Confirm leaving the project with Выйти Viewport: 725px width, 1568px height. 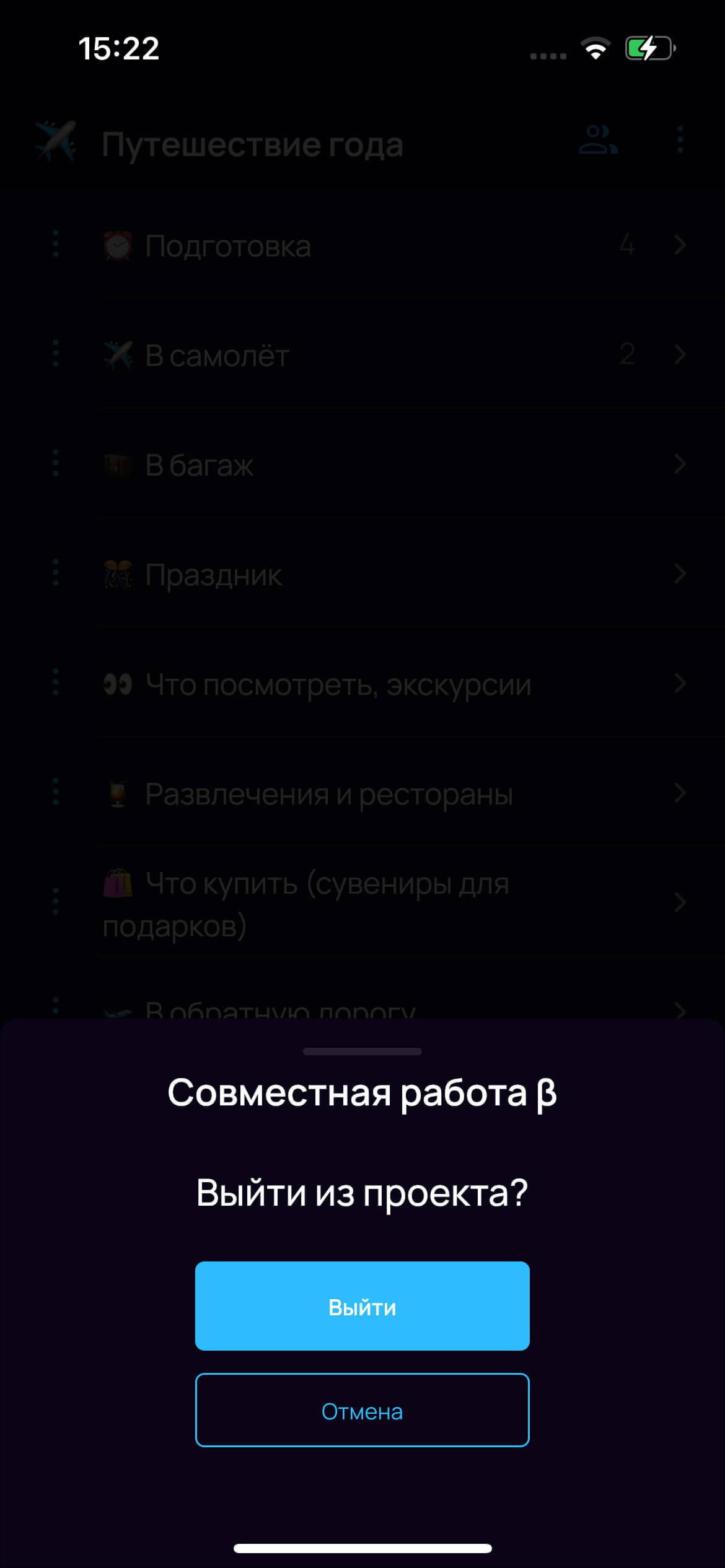click(362, 1306)
